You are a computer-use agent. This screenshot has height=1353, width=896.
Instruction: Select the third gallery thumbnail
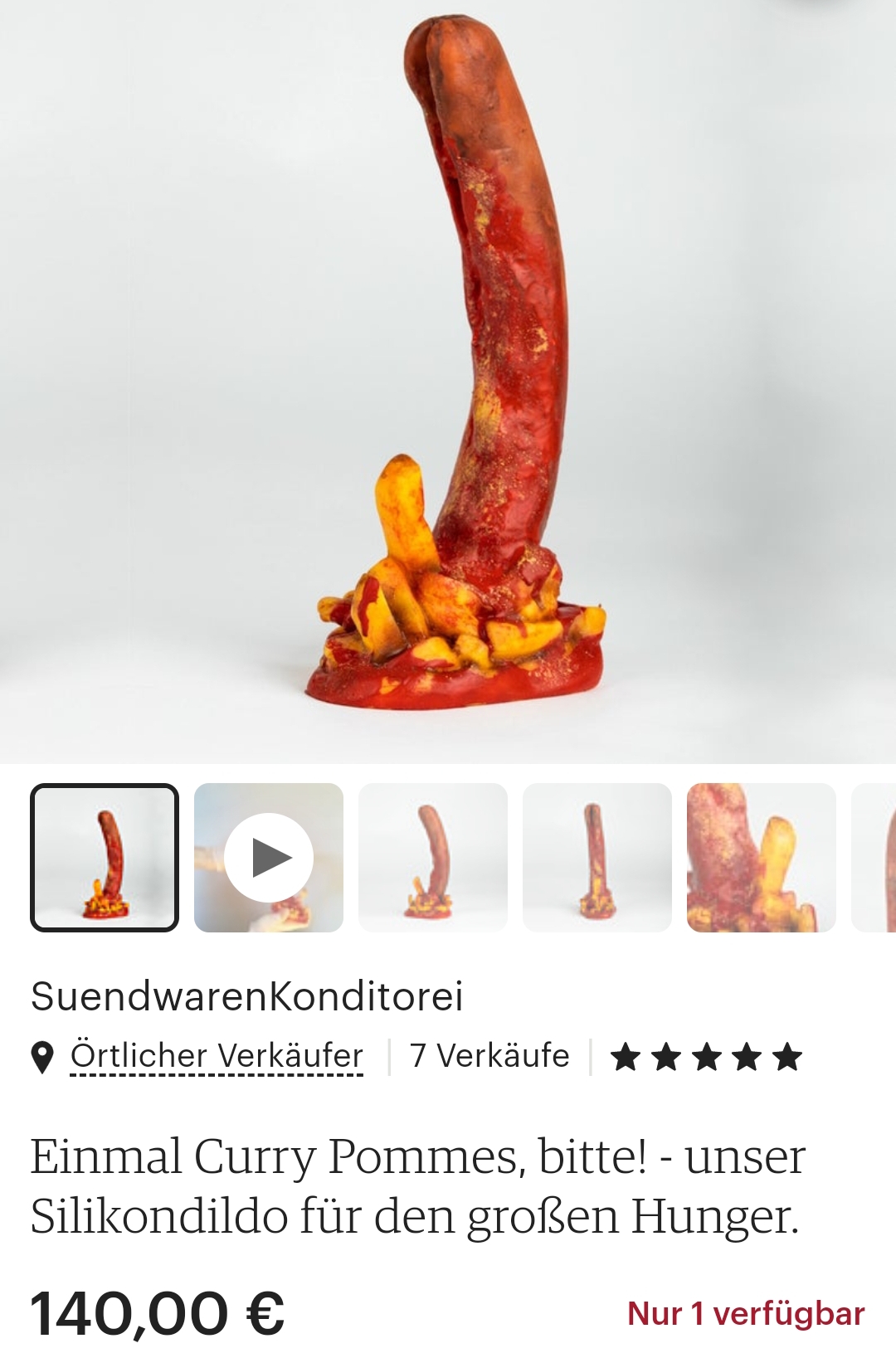[433, 858]
